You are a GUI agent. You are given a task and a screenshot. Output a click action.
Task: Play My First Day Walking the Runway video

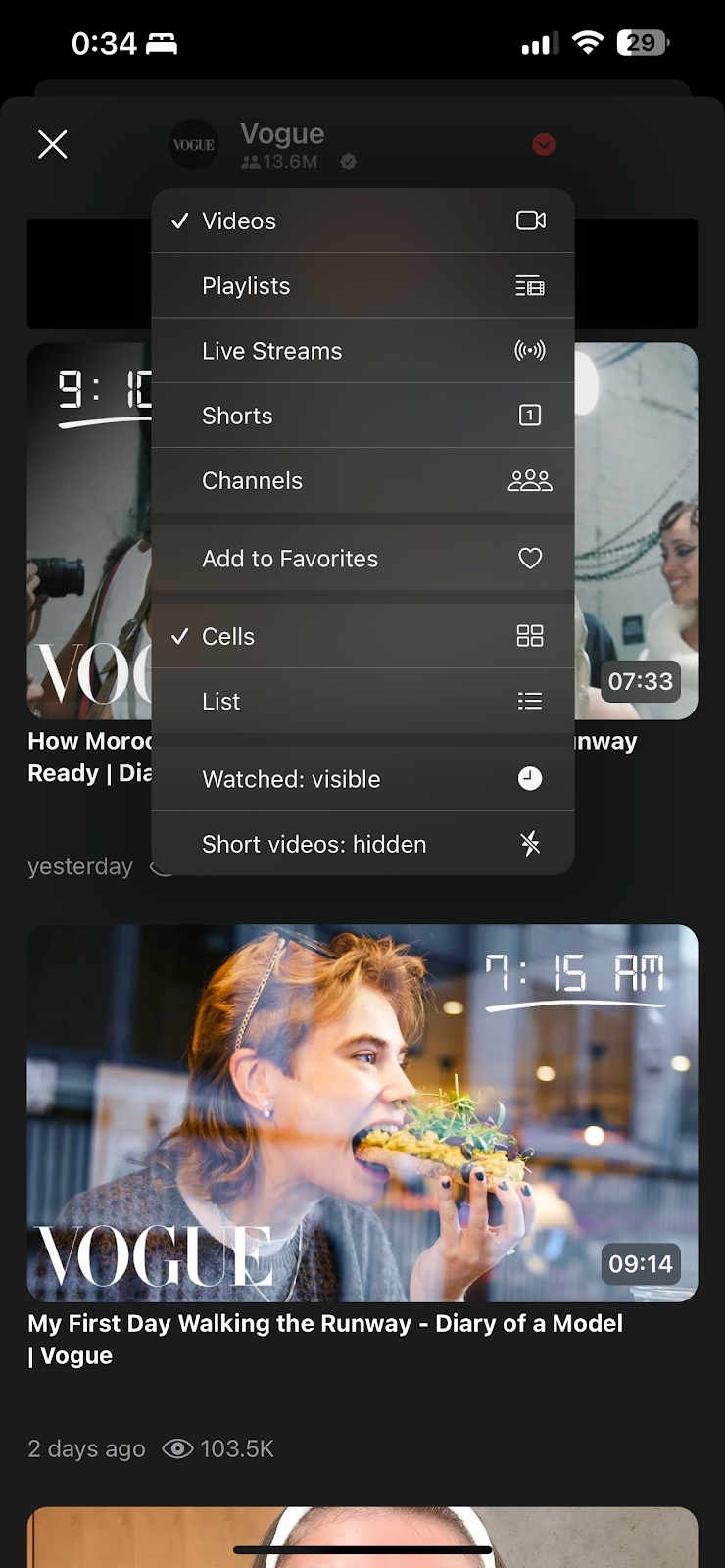pyautogui.click(x=362, y=1112)
